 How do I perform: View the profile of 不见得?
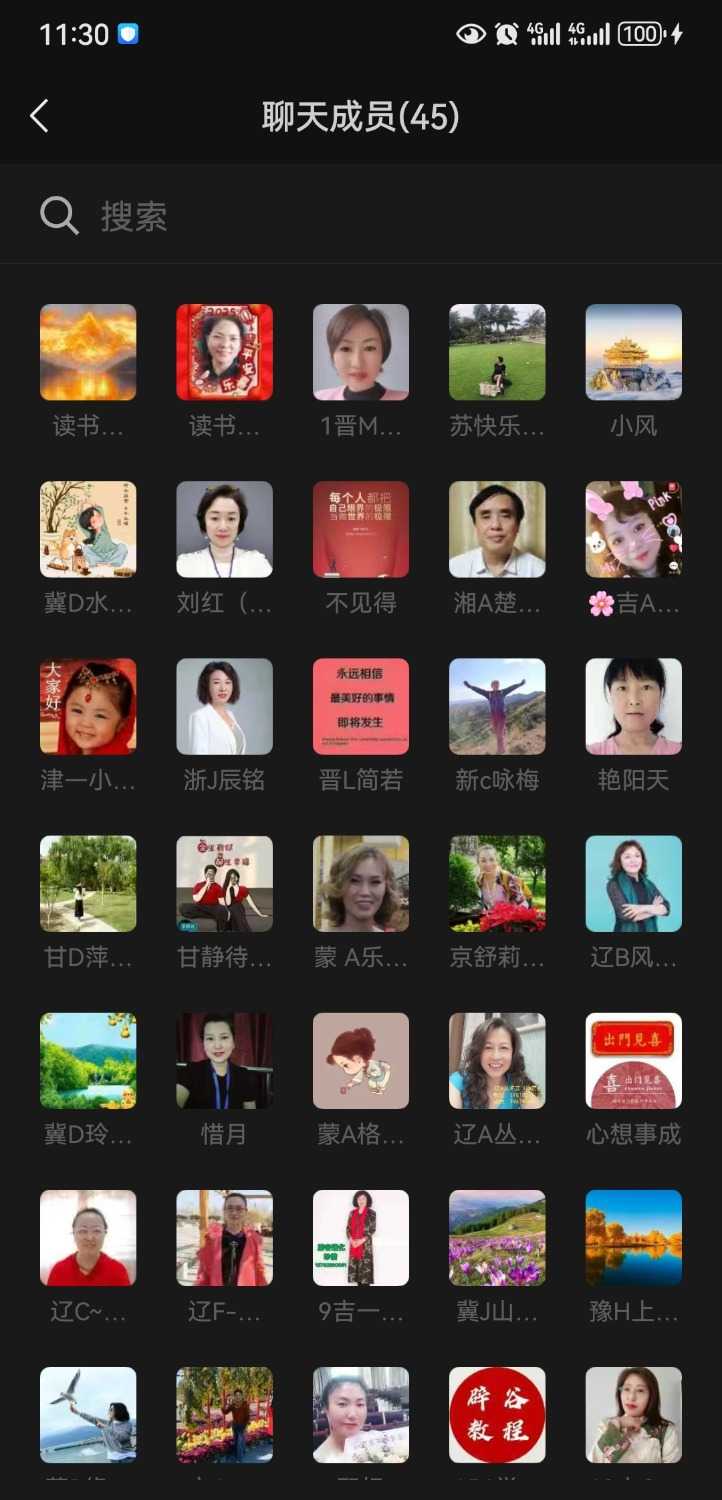pos(360,529)
